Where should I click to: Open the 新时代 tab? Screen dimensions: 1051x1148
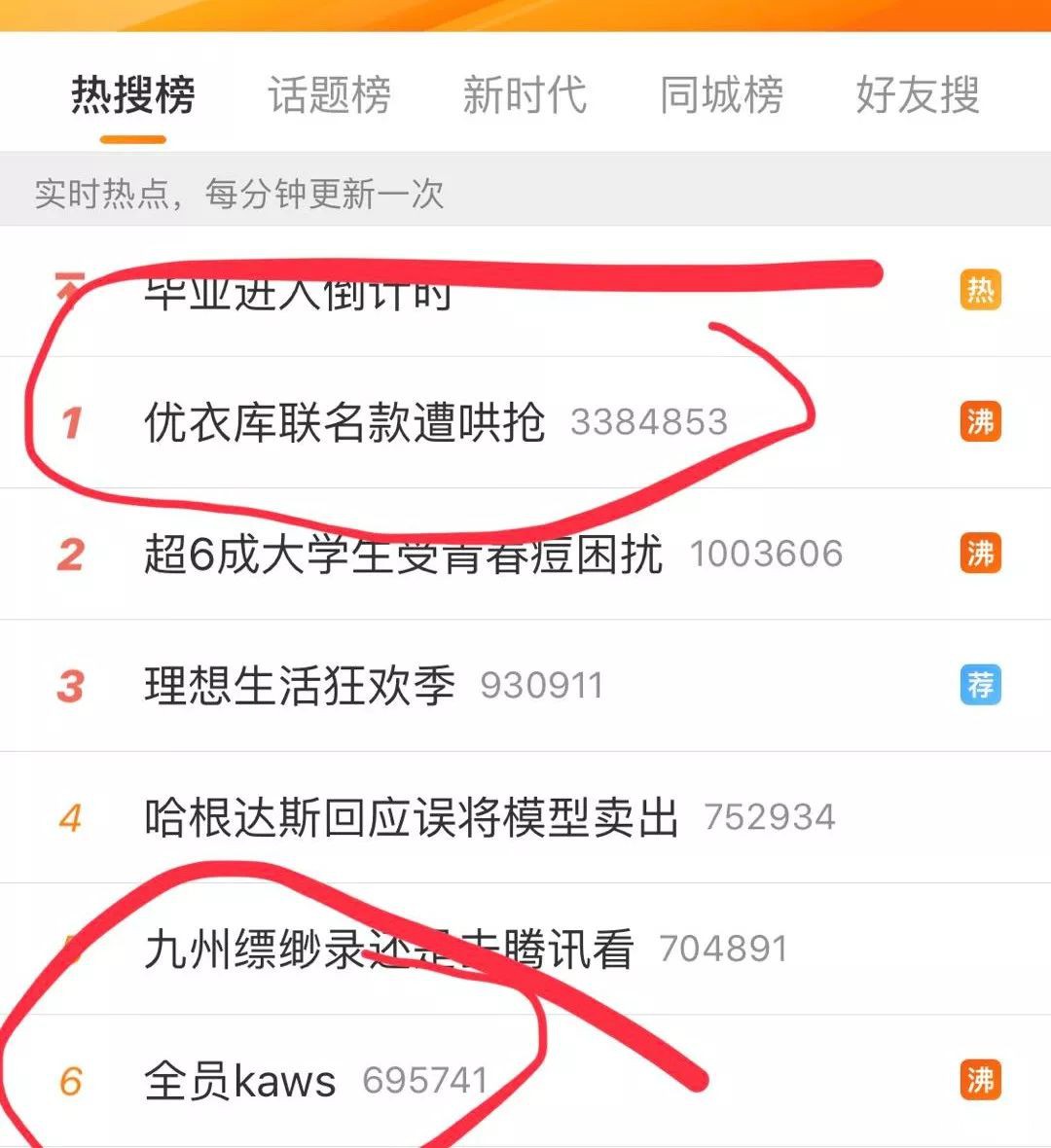[x=525, y=95]
